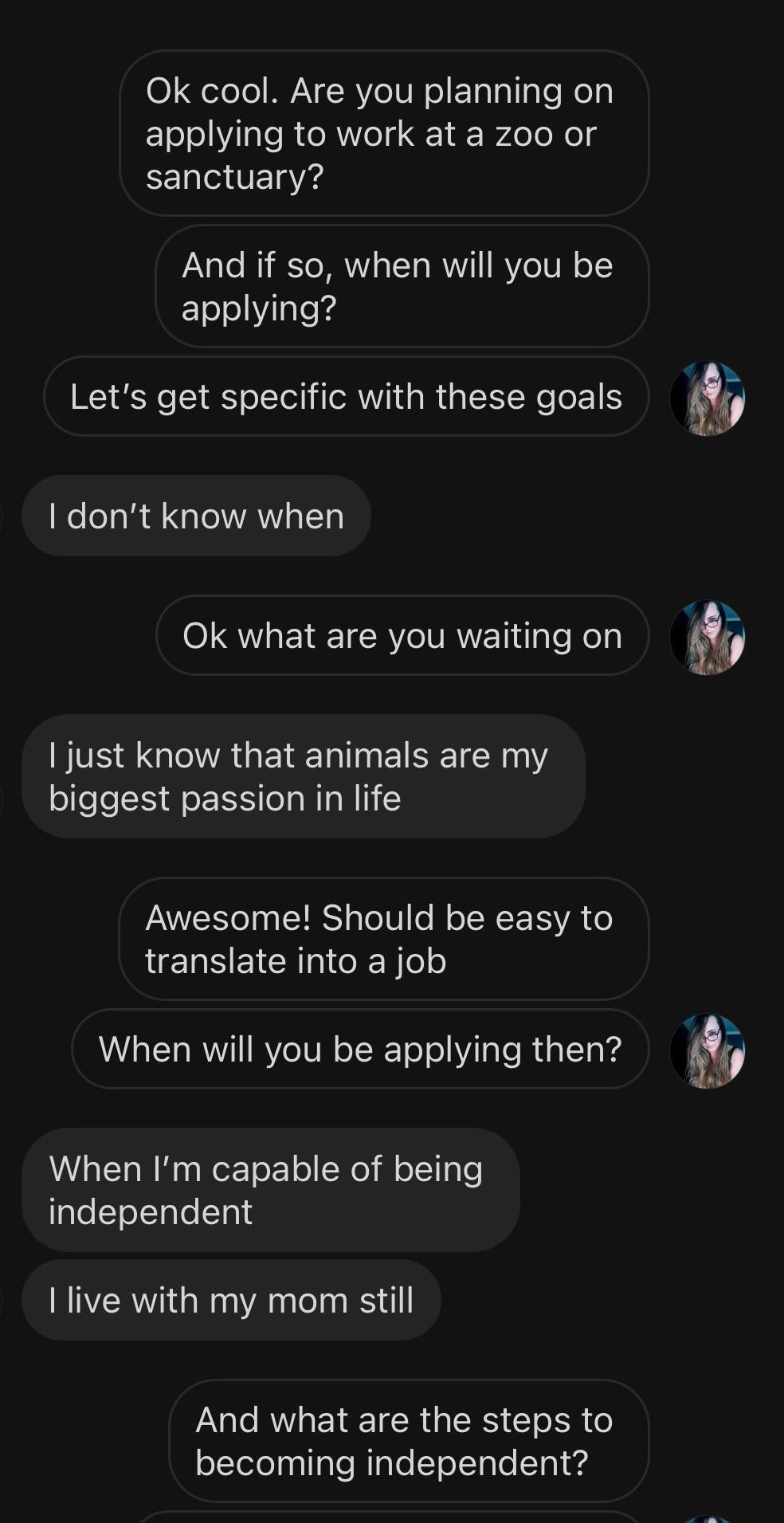Screen dimensions: 784x1523
Task: Open avatar beside "When will you be applying then?"
Action: pos(707,1050)
